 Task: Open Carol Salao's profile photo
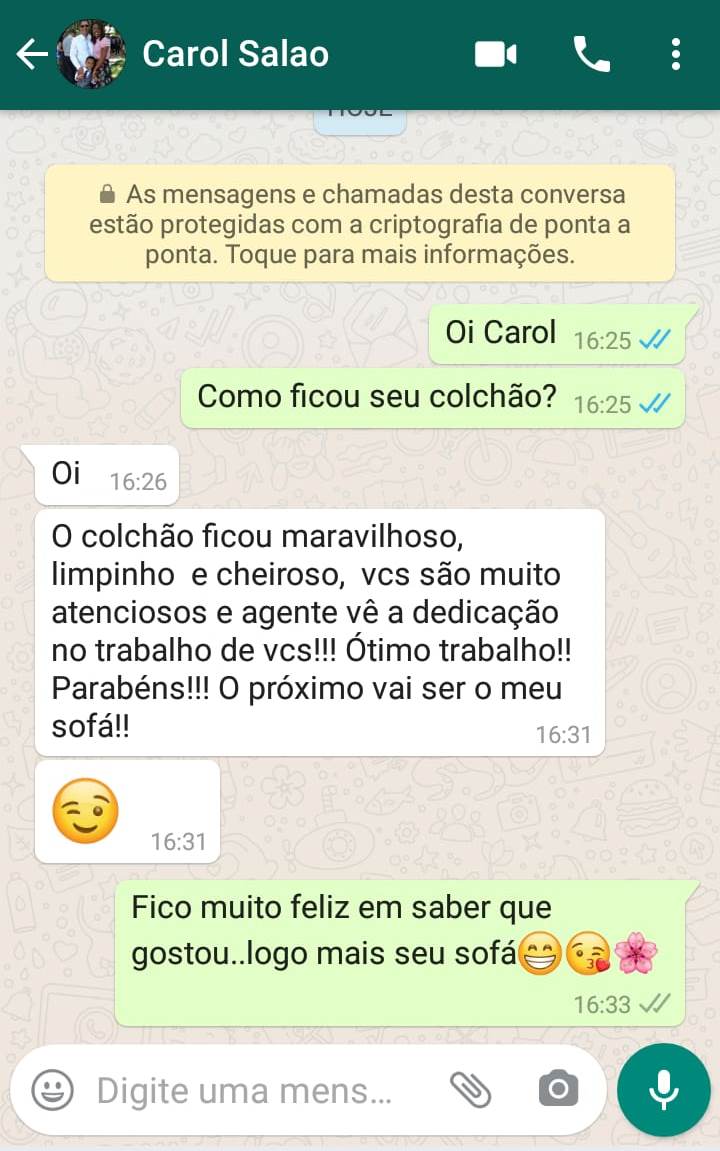click(x=91, y=55)
